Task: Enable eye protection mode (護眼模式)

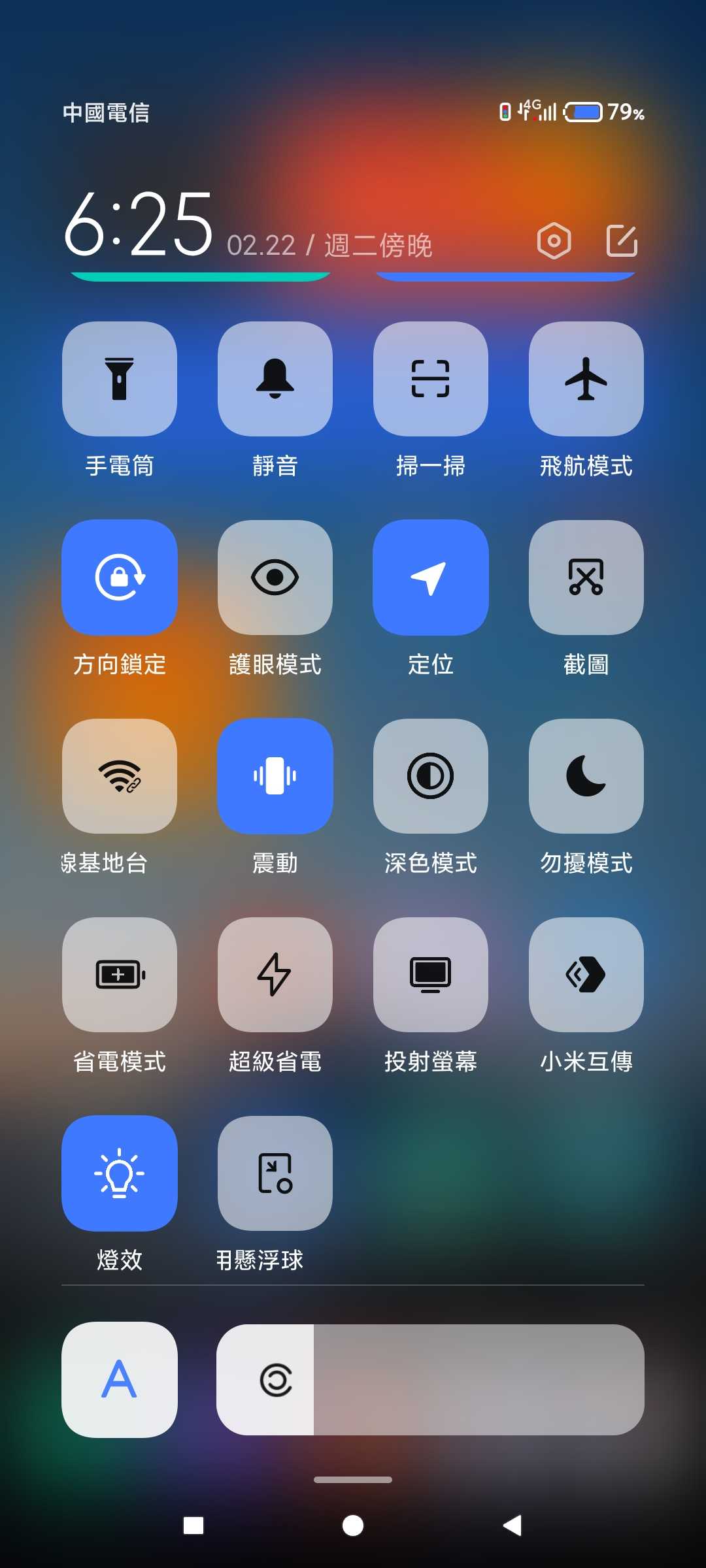Action: point(275,578)
